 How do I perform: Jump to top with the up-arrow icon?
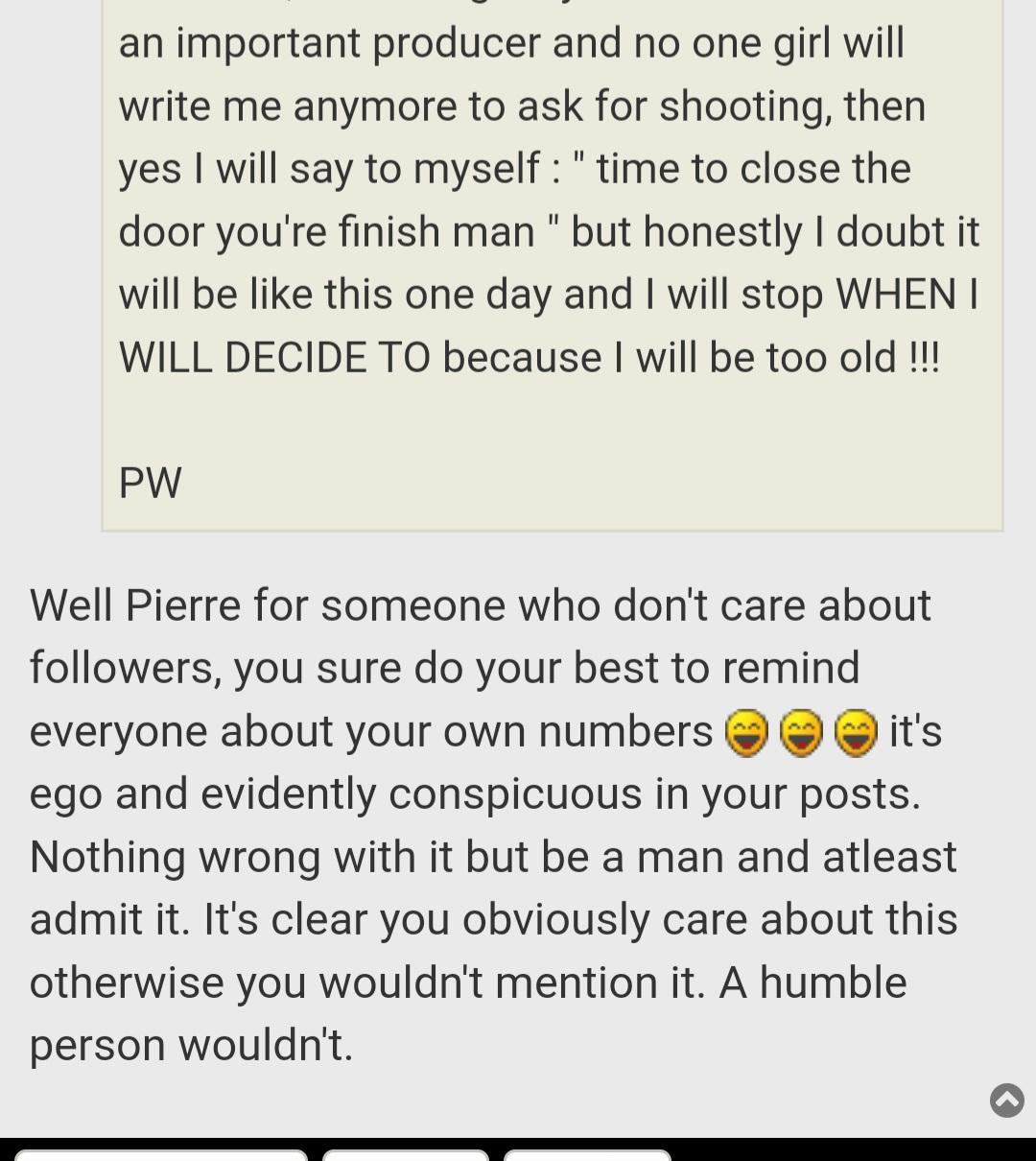(x=1006, y=1100)
